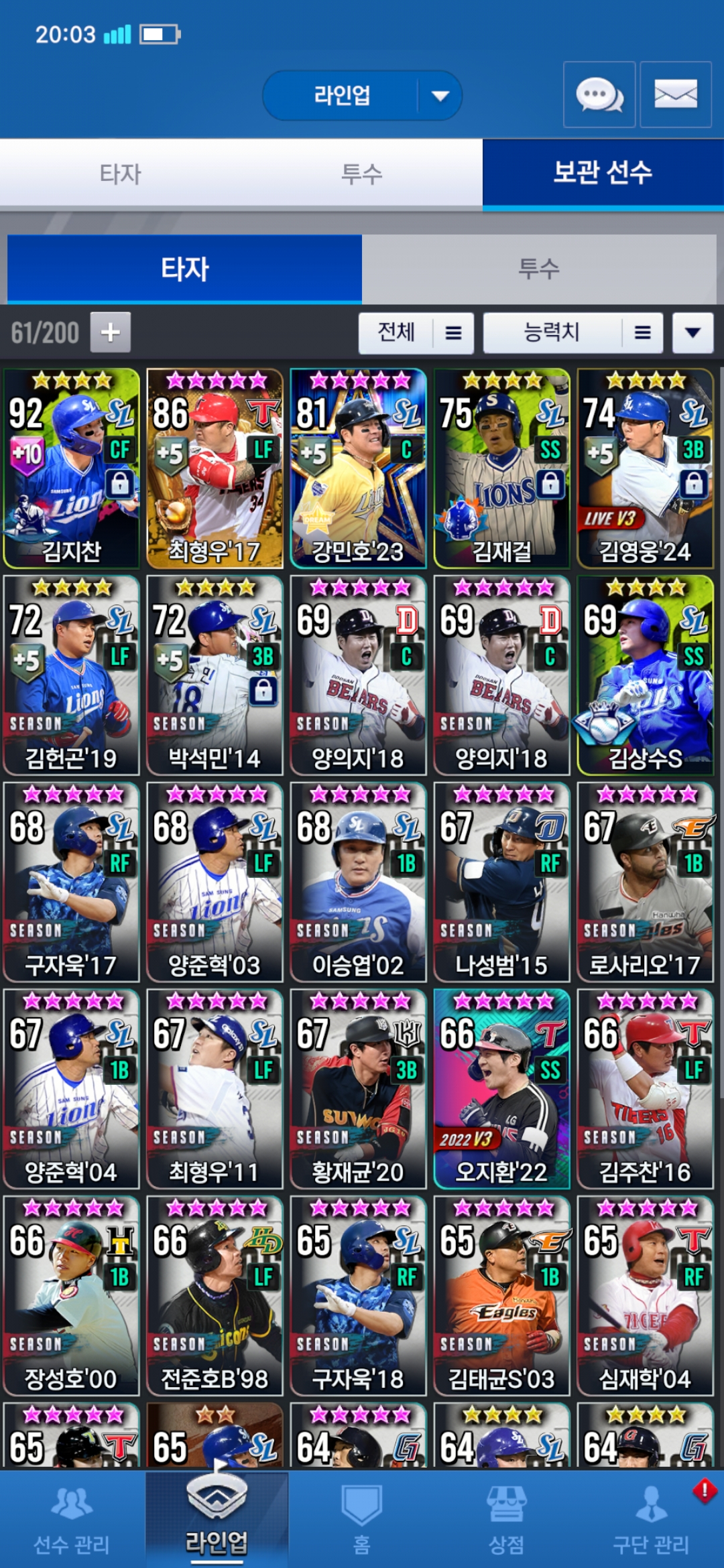Go to 홈 in bottom navigation
The image size is (724, 1568).
coord(362,1520)
